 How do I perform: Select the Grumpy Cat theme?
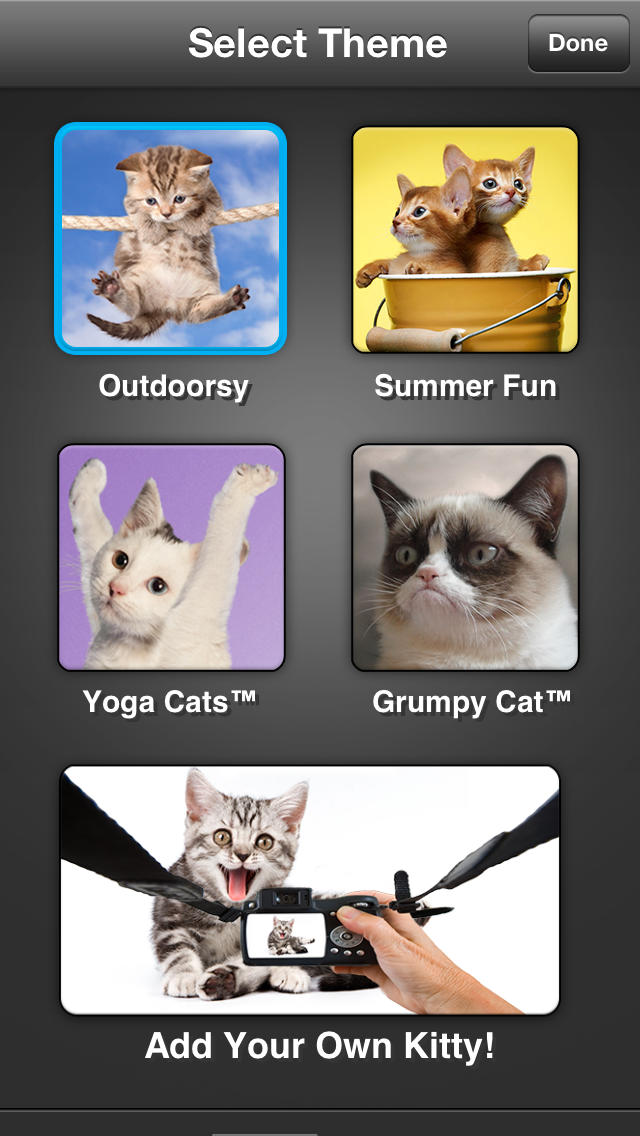click(x=465, y=557)
